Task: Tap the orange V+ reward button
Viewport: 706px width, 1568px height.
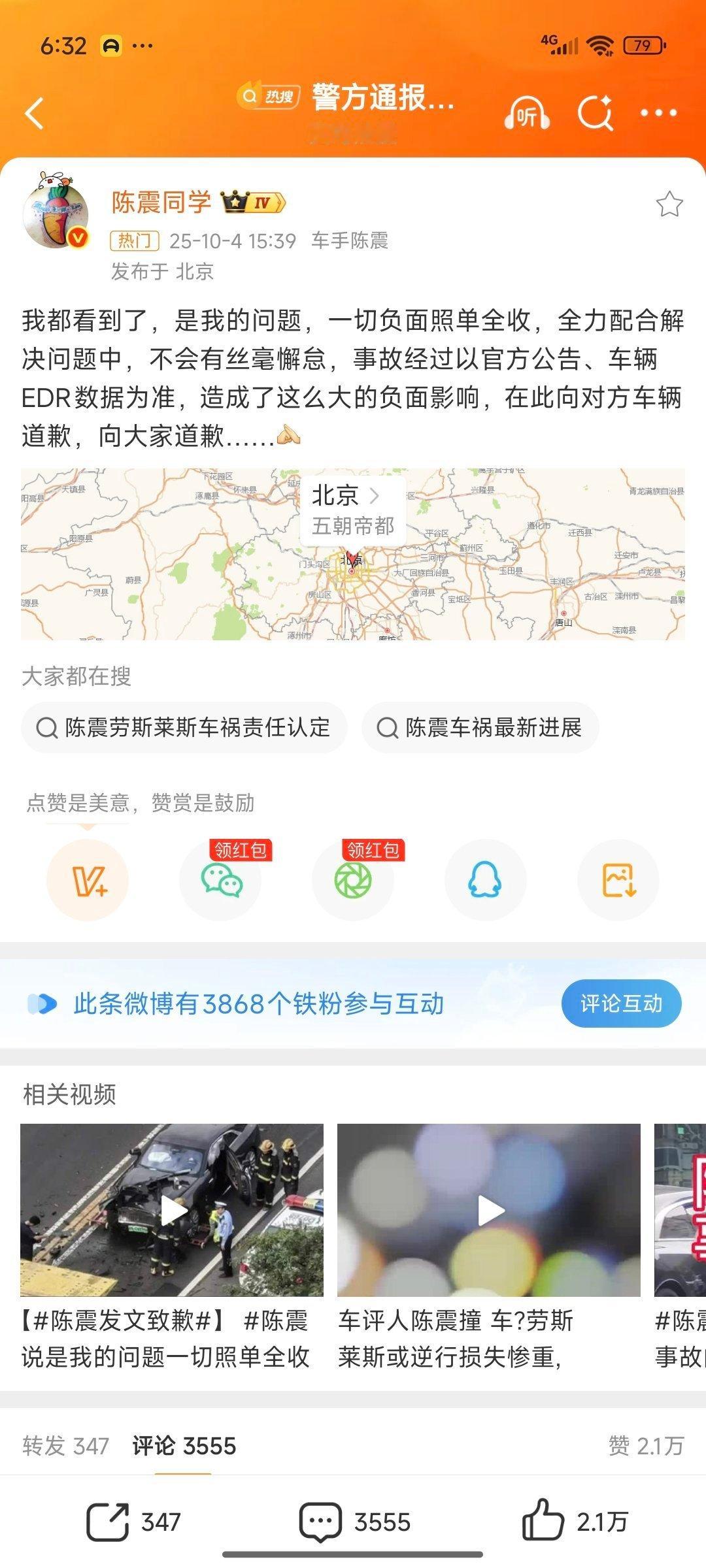Action: click(x=88, y=880)
